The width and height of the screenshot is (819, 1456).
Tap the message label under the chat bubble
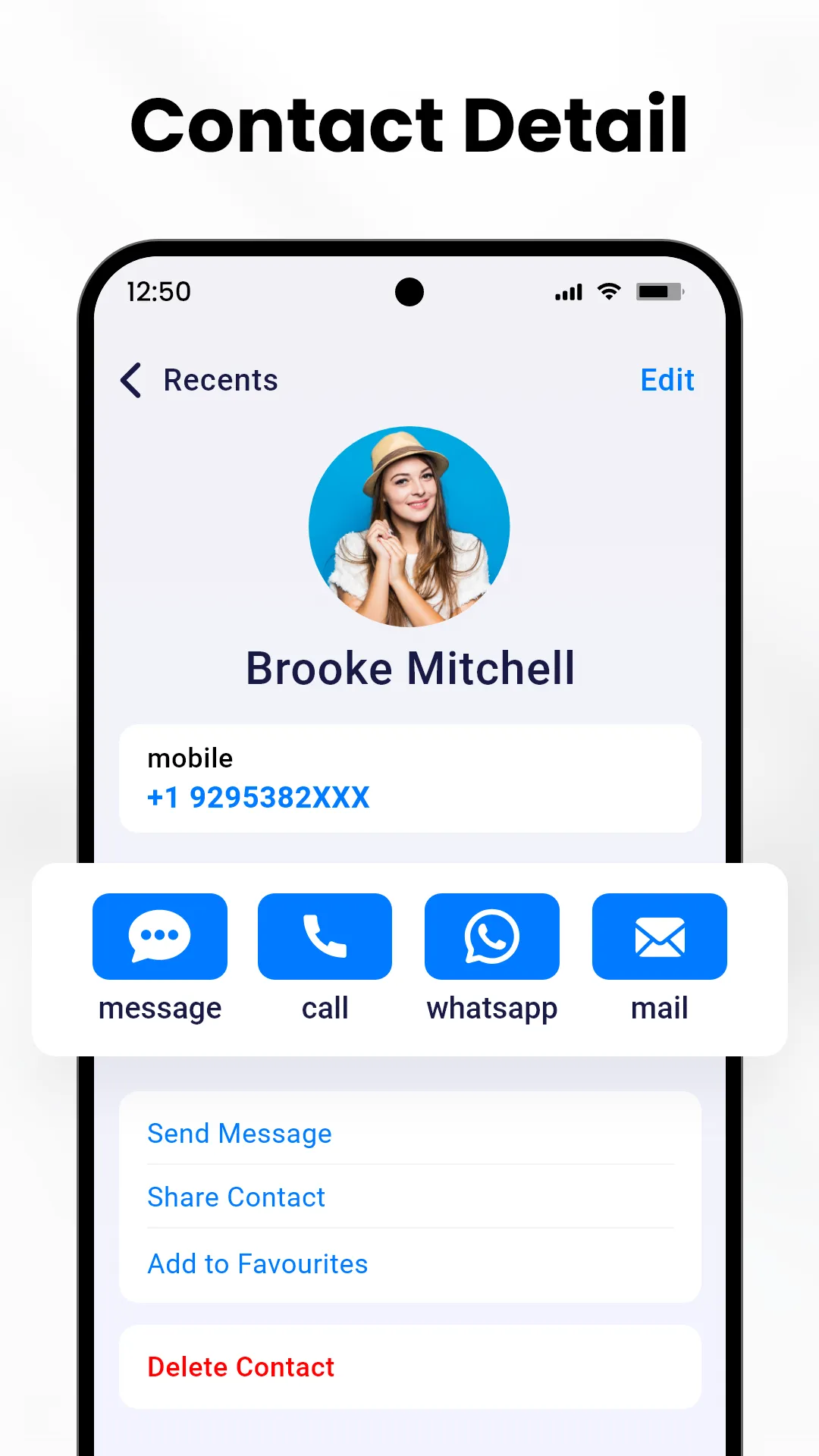pyautogui.click(x=159, y=1008)
